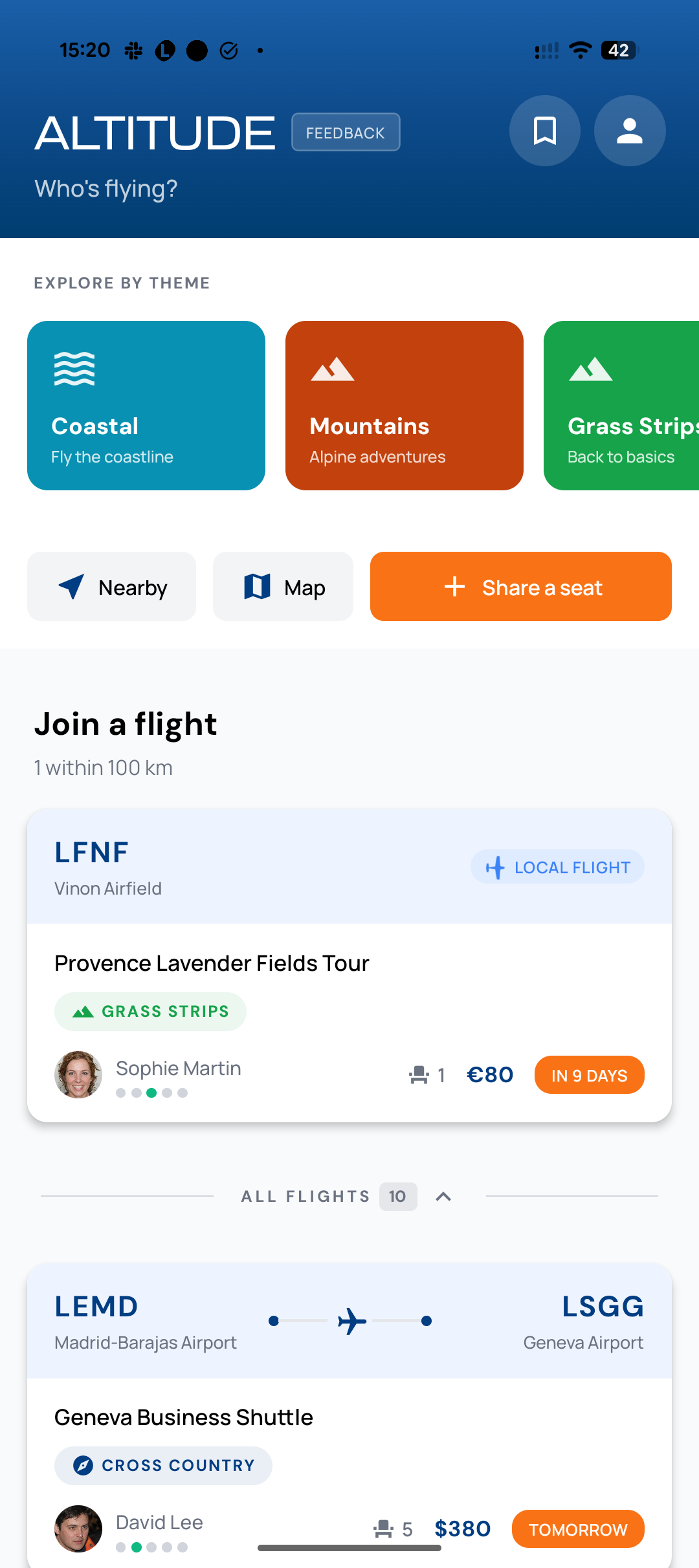Open the profile account icon
Viewport: 699px width, 1568px height.
tap(628, 131)
